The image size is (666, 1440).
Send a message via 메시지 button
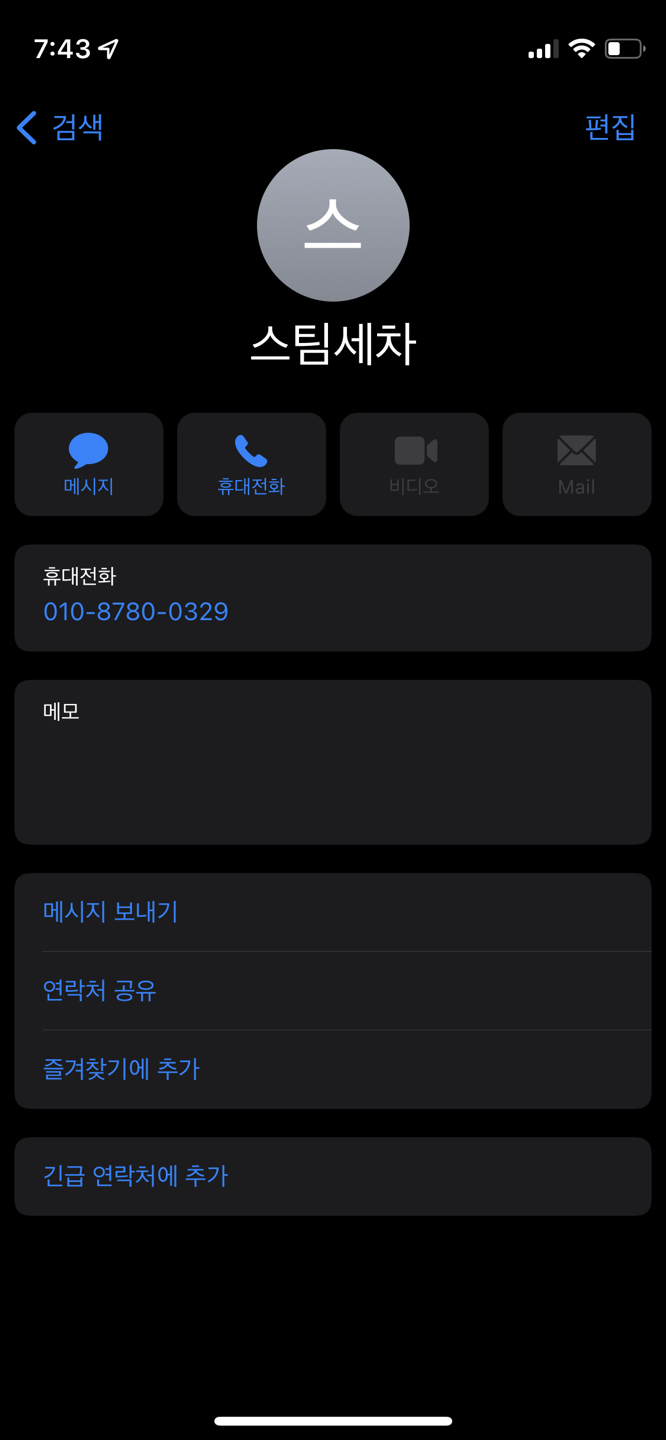point(89,464)
